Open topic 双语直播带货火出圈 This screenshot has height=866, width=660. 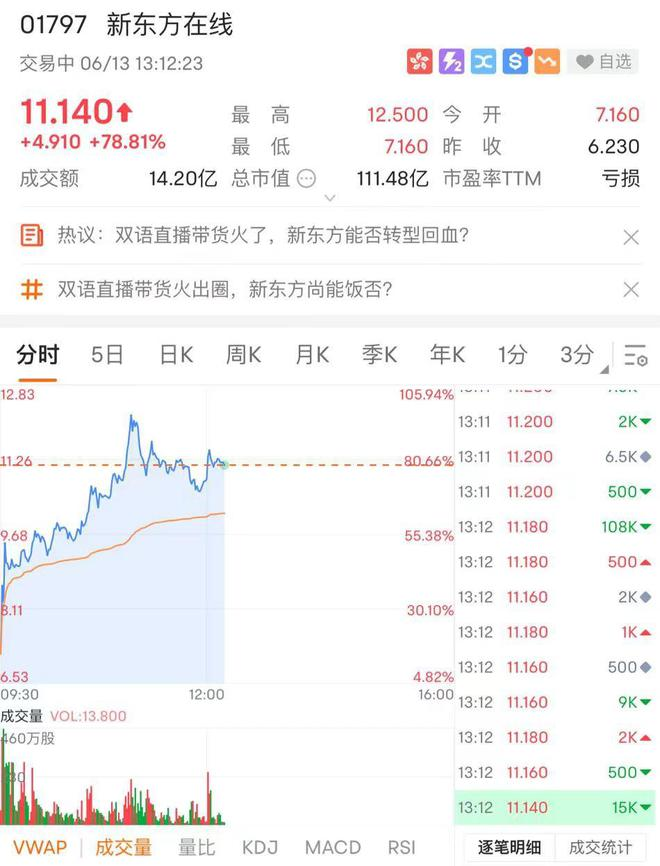tap(225, 290)
